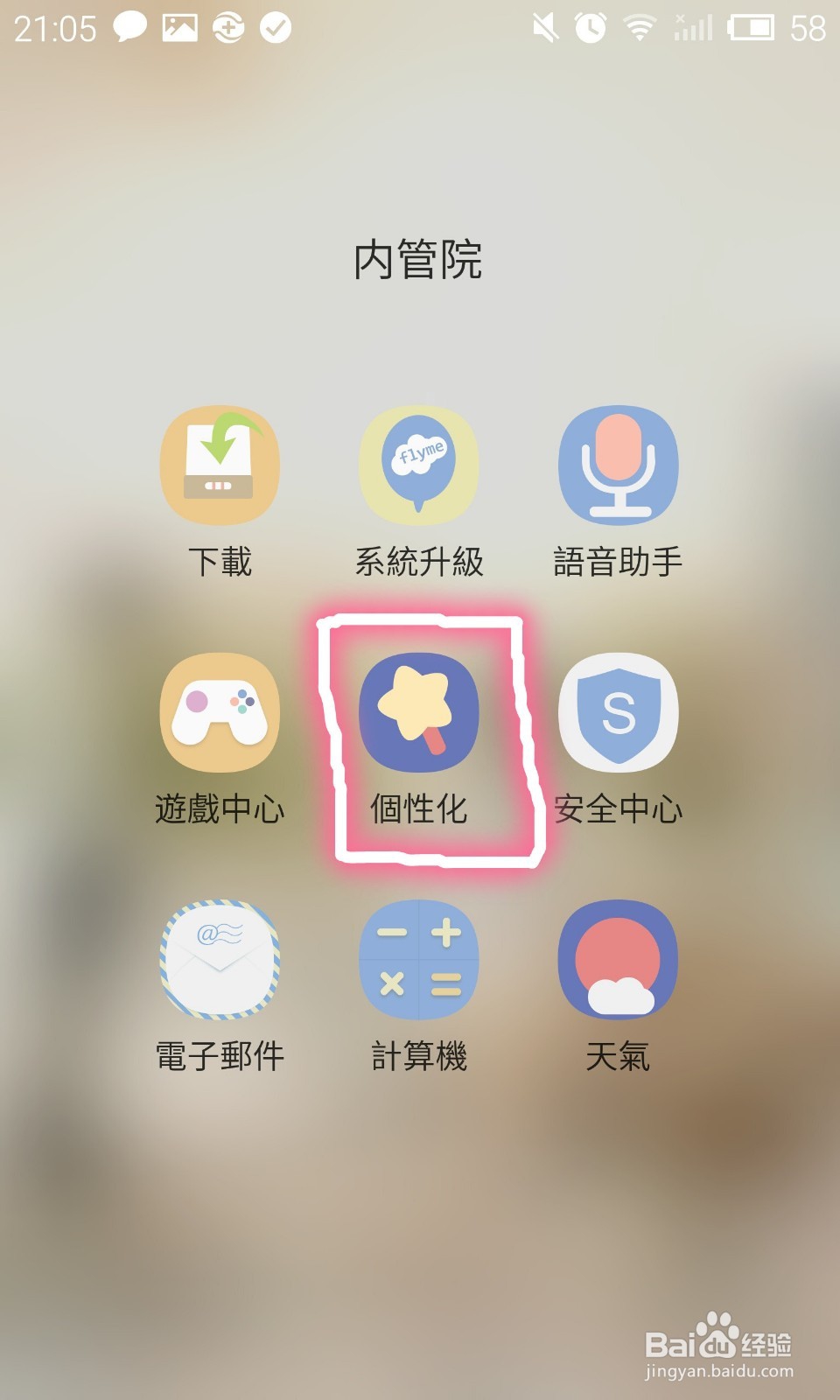Open 系統升級 to update Flyme system
Image resolution: width=840 pixels, height=1400 pixels.
(418, 465)
